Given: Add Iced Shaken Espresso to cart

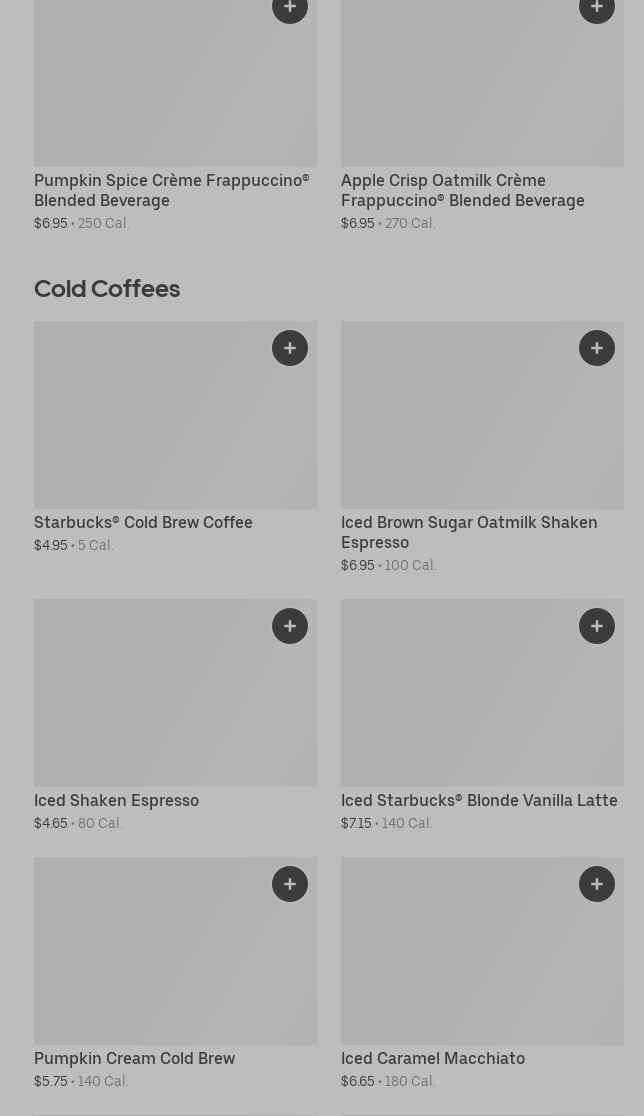Looking at the screenshot, I should [290, 626].
